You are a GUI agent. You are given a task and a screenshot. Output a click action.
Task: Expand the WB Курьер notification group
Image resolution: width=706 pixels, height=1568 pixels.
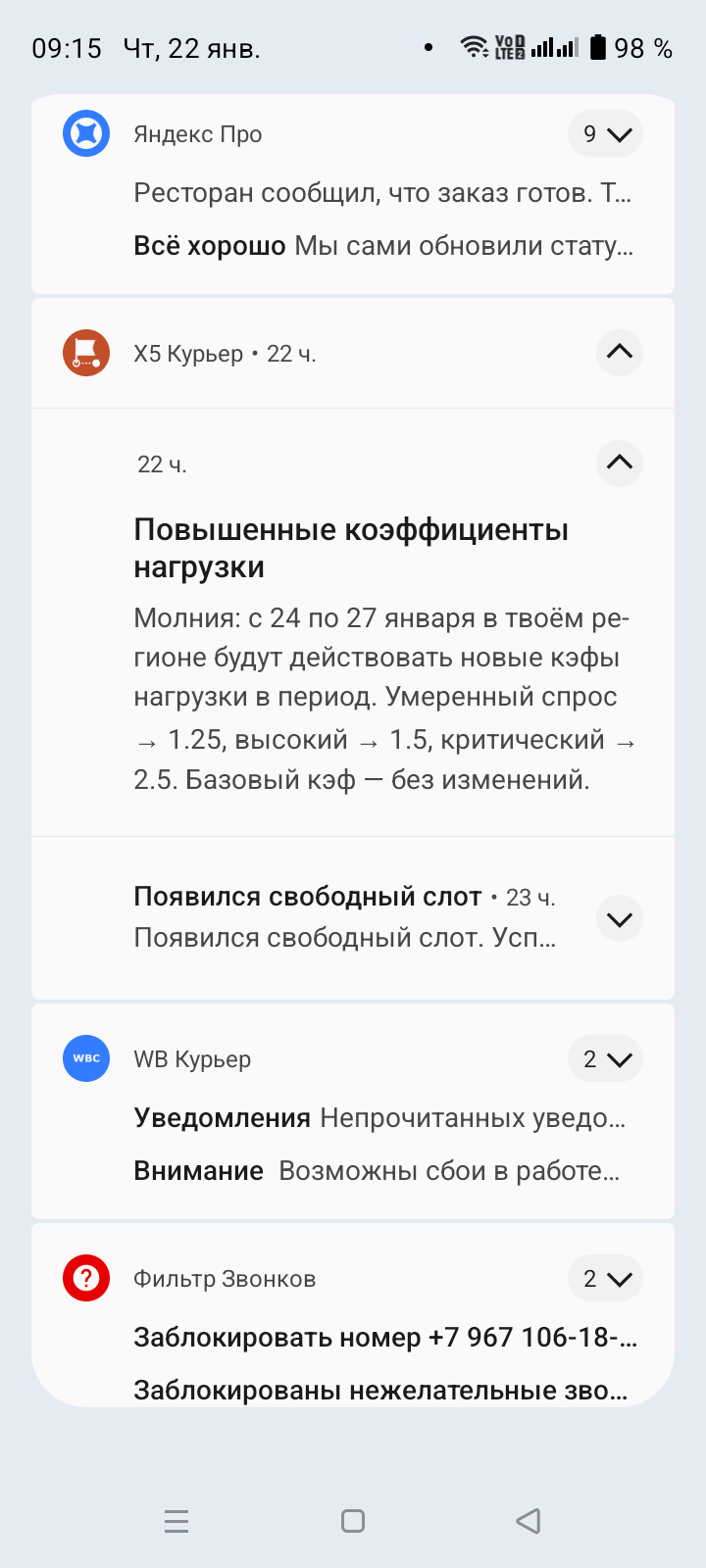[x=605, y=1059]
